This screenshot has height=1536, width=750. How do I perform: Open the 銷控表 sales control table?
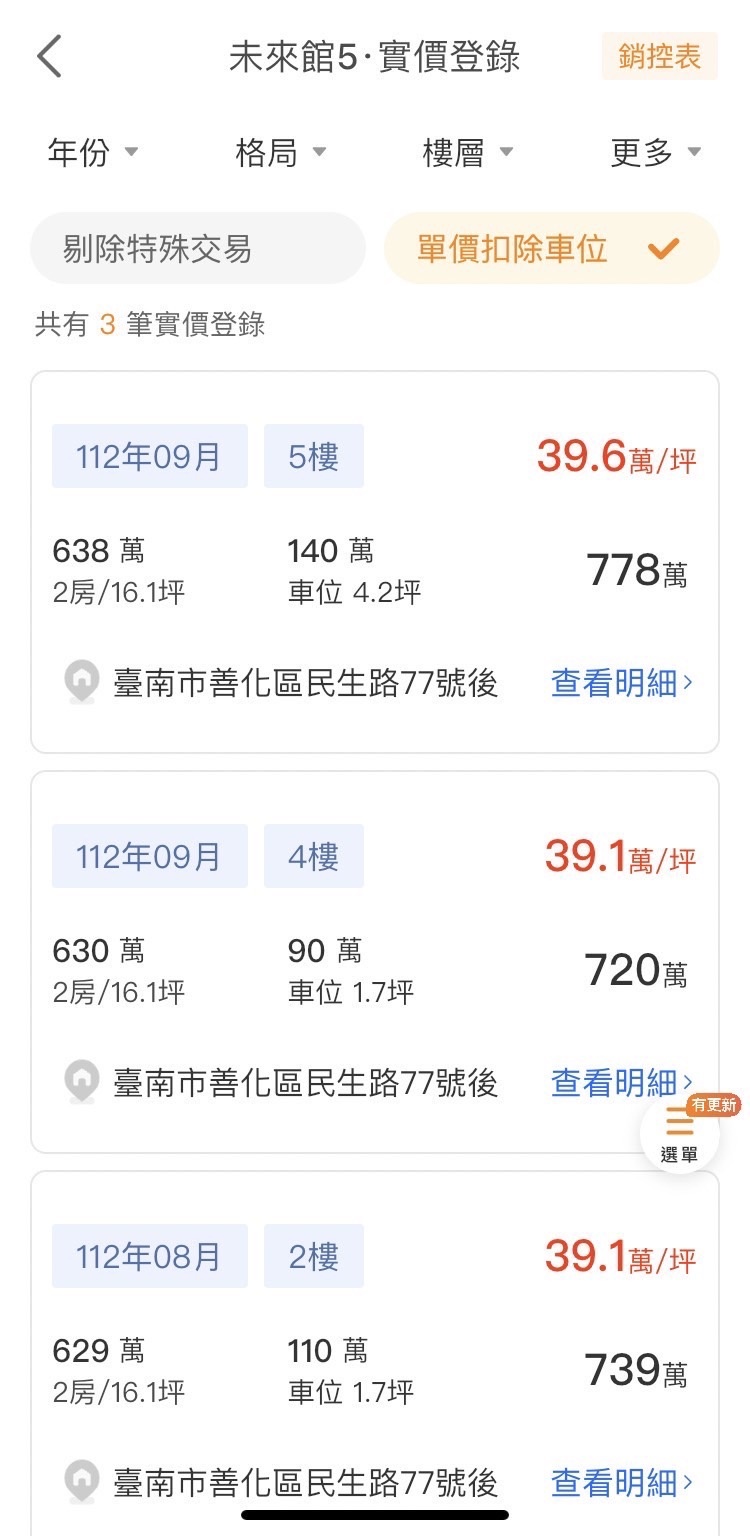click(x=659, y=56)
